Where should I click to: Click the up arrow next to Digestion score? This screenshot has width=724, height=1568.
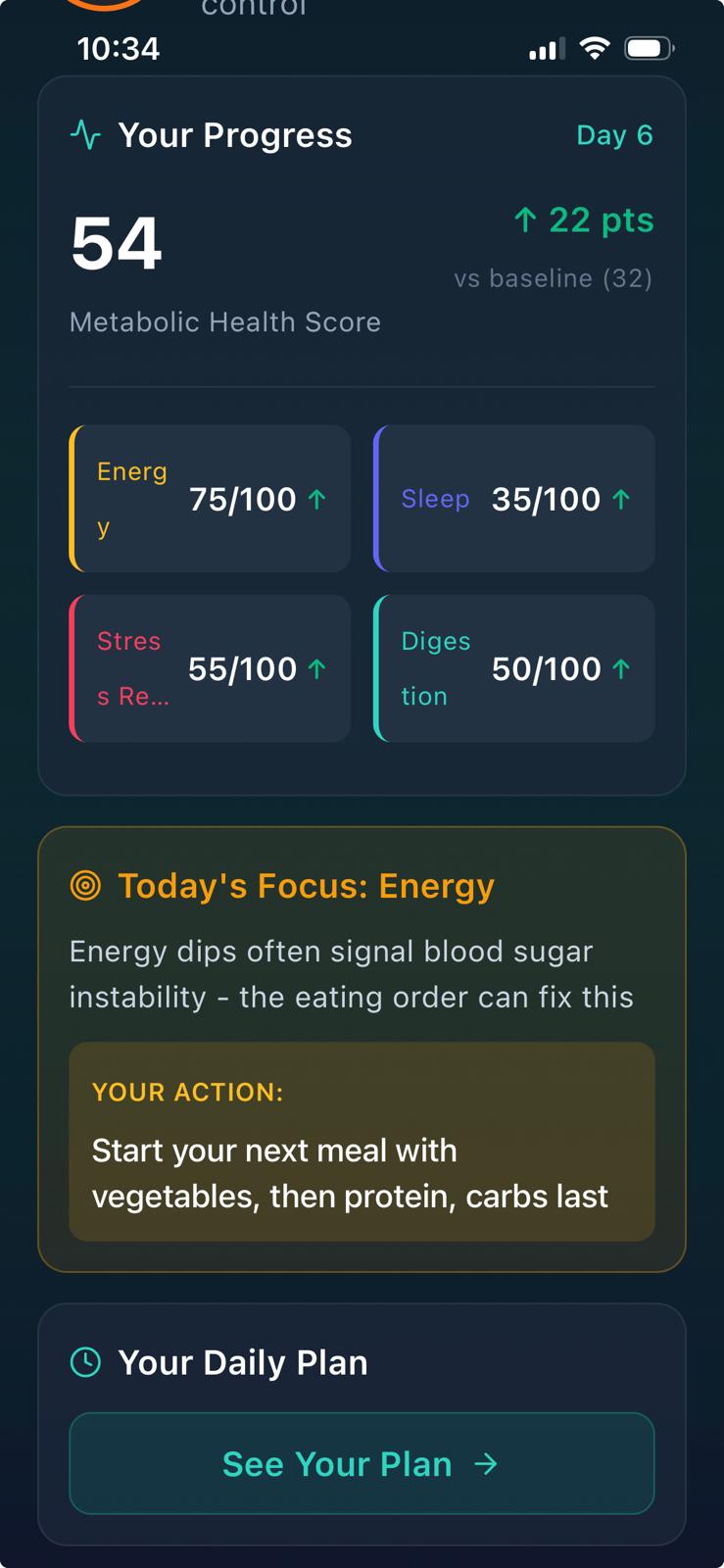pos(621,668)
